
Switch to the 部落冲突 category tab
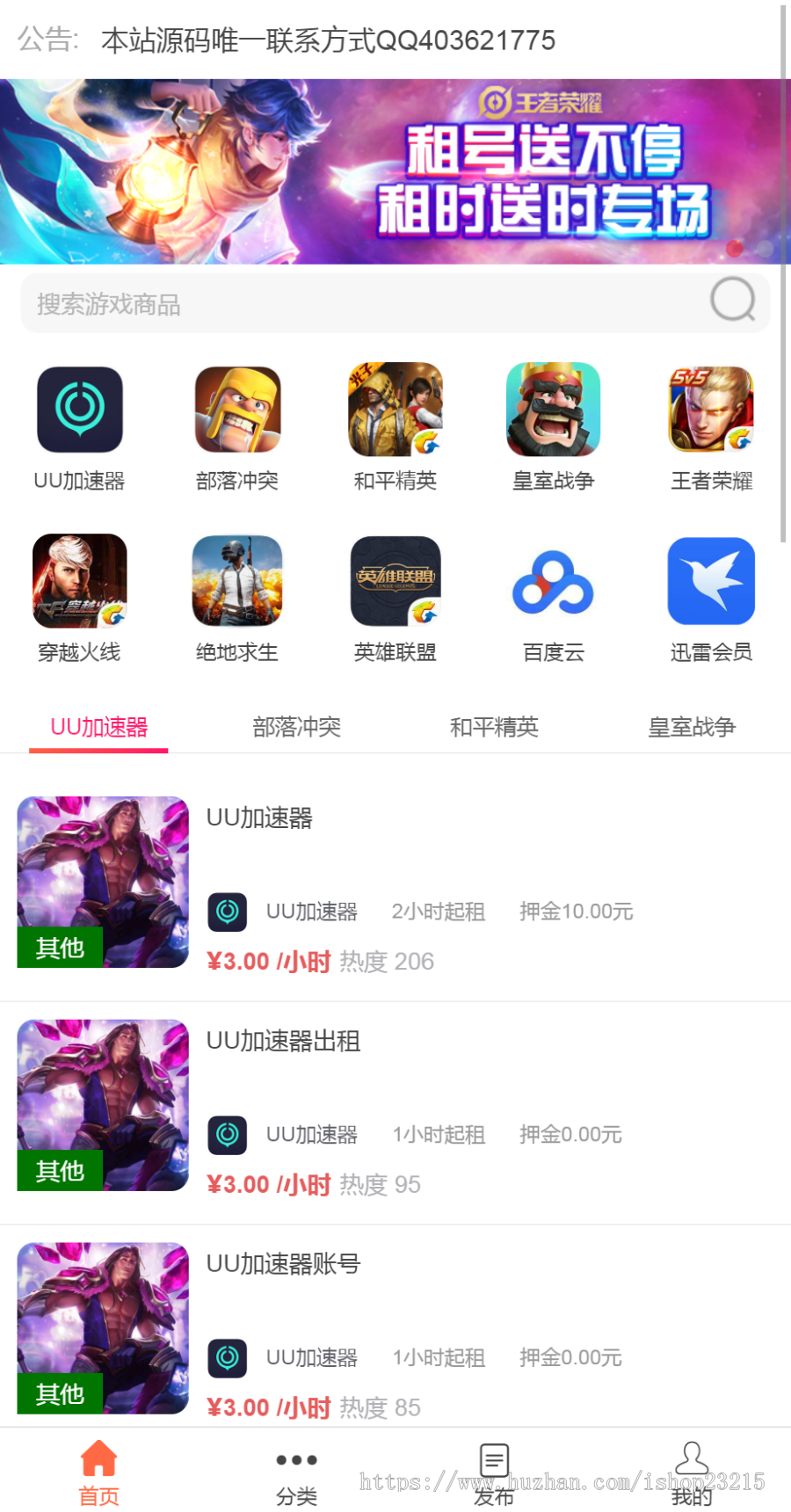(296, 727)
